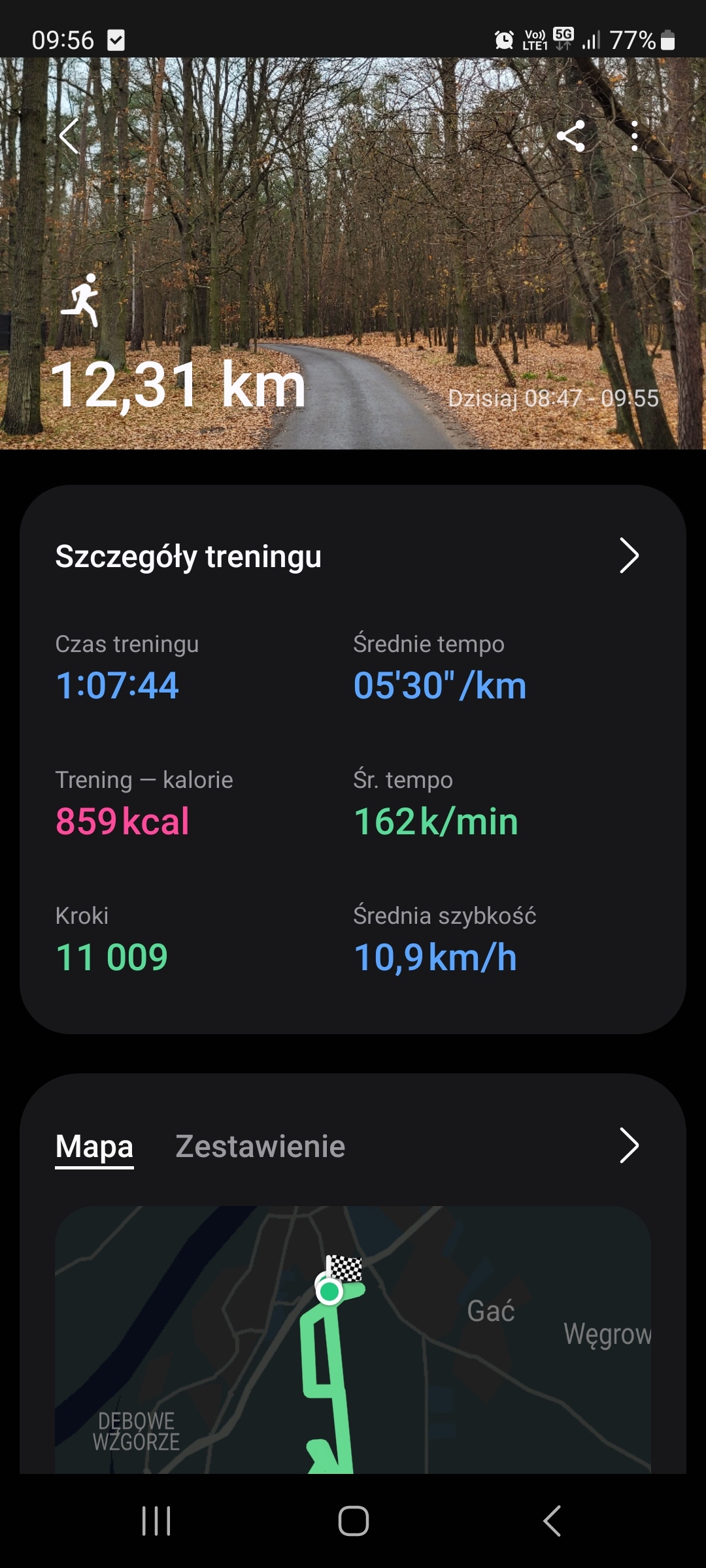Expand Szczegóły treningu details chevron

[x=628, y=556]
